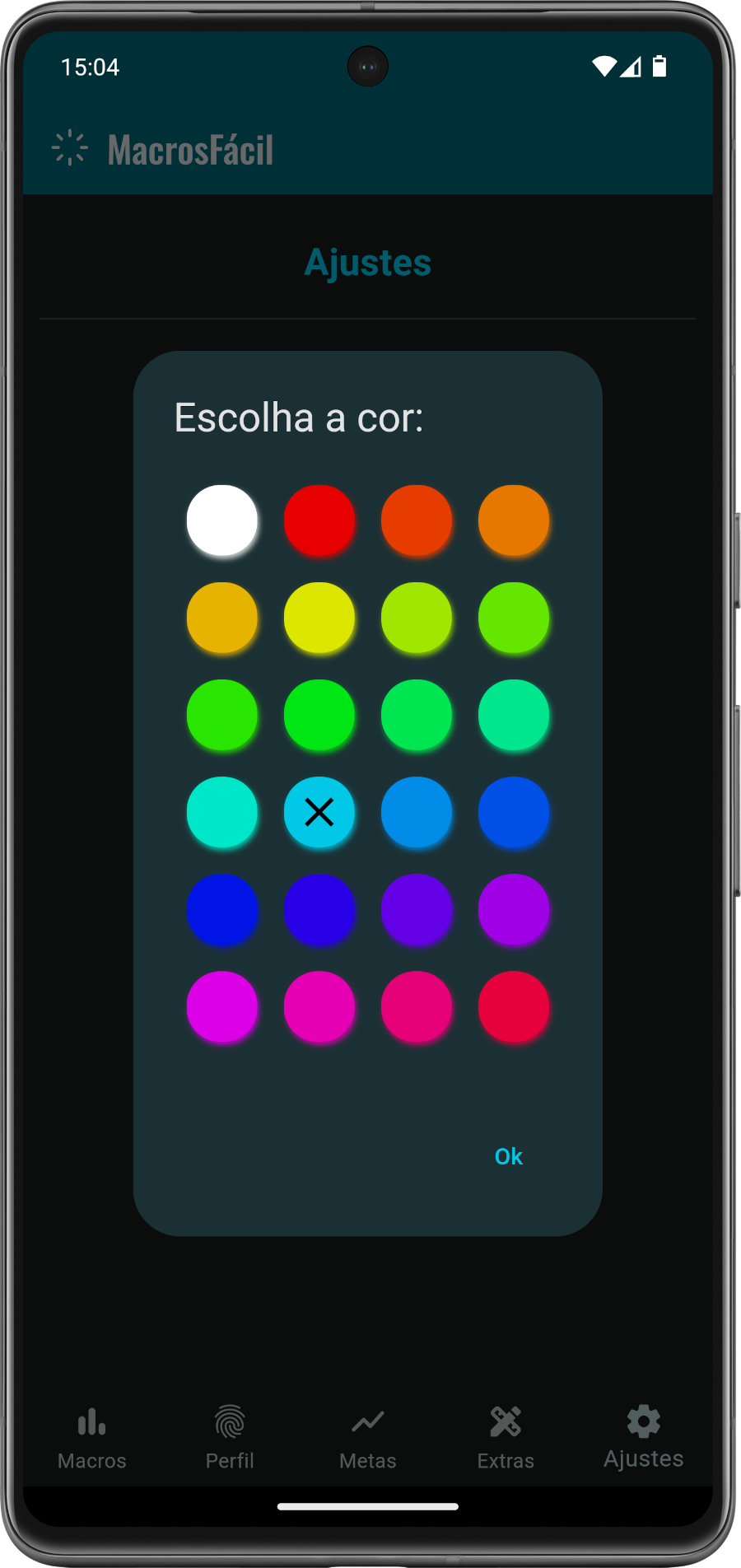The image size is (741, 1568).
Task: Open the Extras tab
Action: click(x=506, y=1438)
